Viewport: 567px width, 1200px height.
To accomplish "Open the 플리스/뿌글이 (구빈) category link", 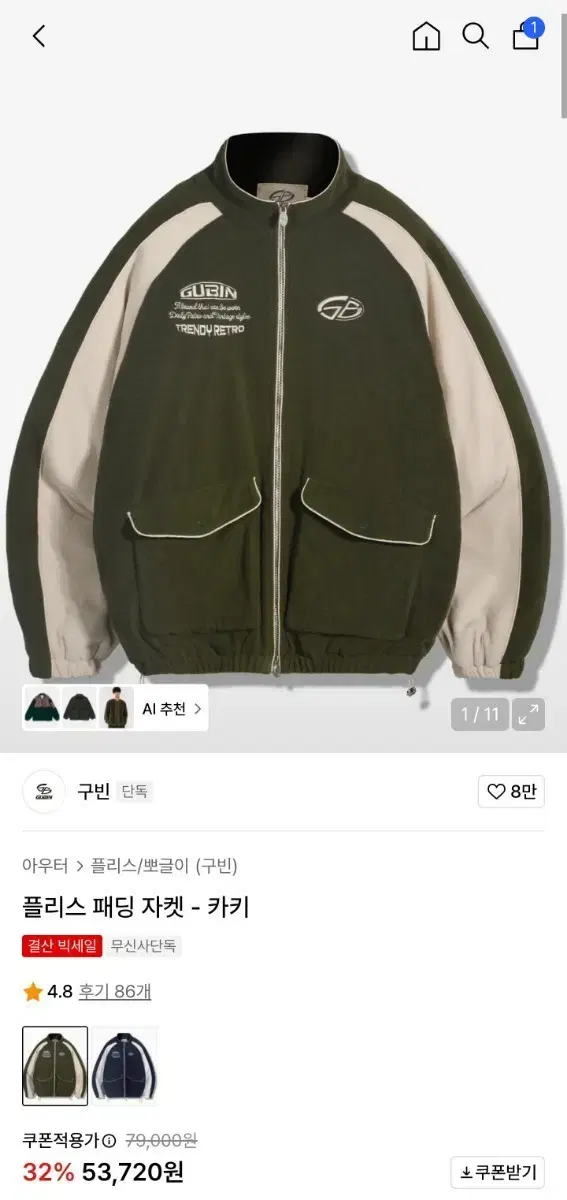I will (x=164, y=866).
